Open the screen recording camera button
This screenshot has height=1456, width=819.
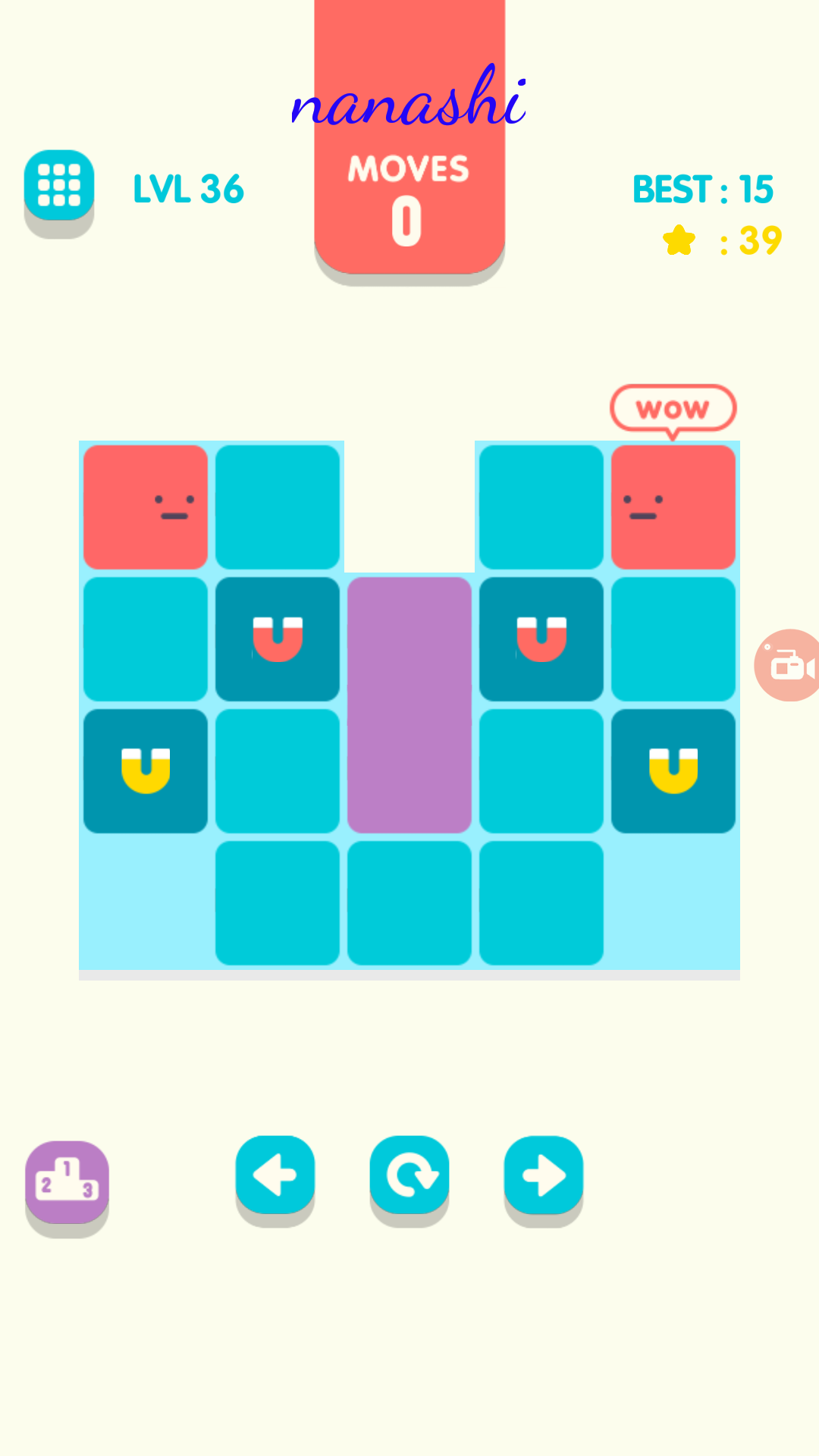coord(789,665)
